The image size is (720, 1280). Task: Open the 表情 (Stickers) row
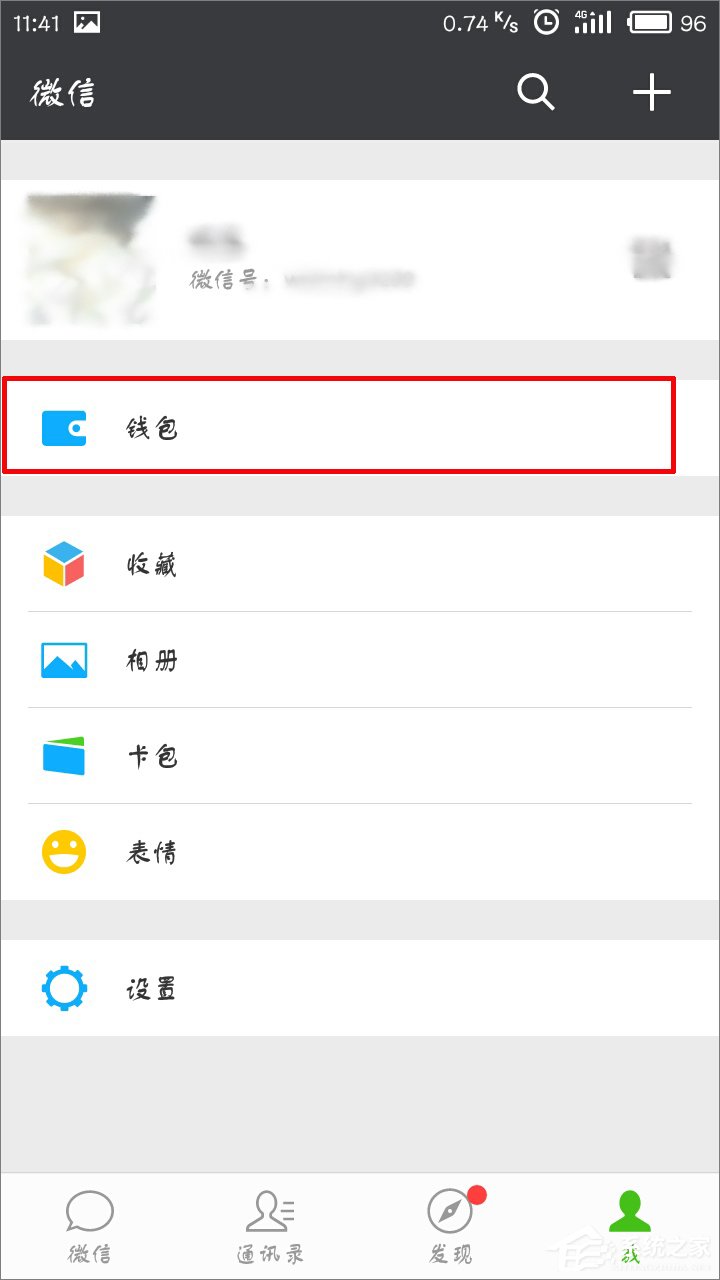pos(360,852)
